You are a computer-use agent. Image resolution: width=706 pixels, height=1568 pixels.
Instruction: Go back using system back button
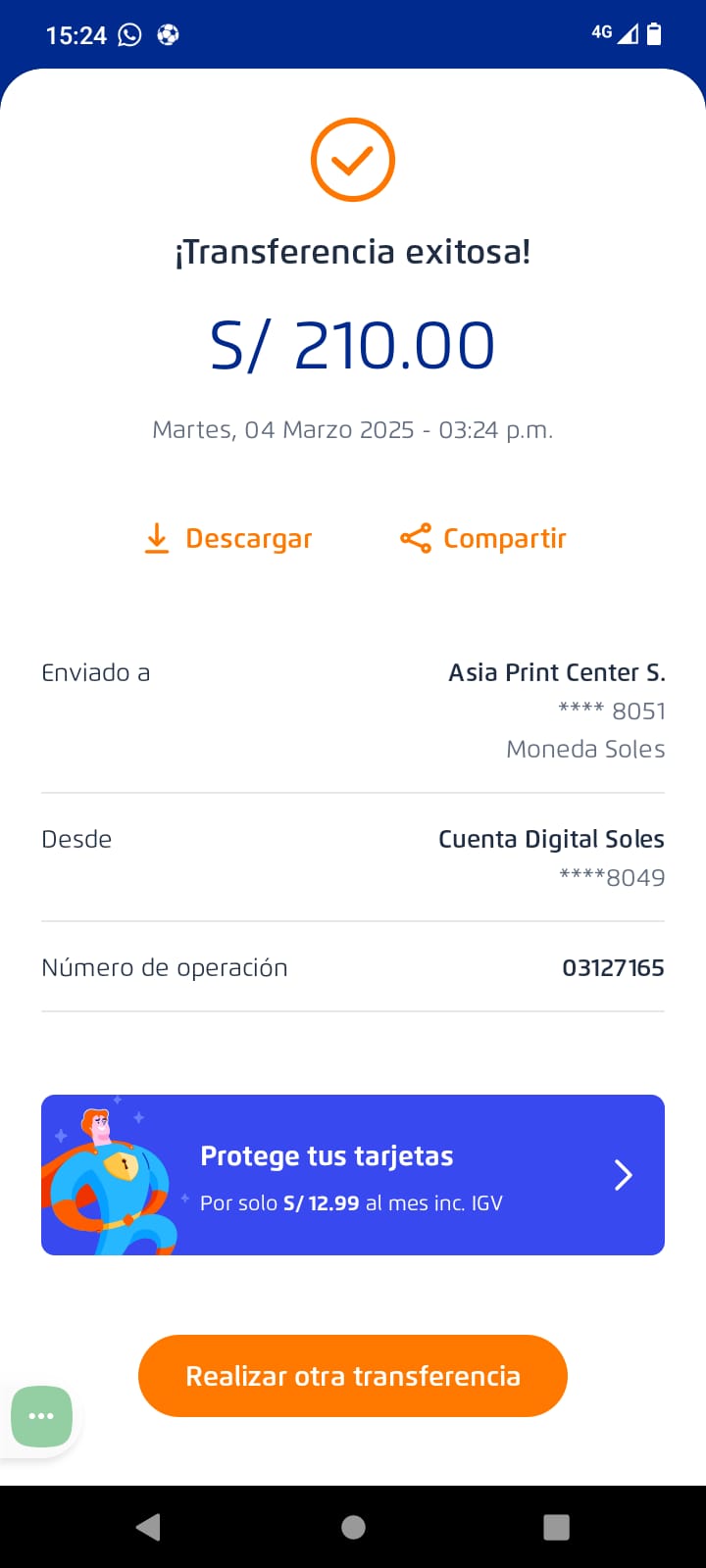tap(149, 1527)
